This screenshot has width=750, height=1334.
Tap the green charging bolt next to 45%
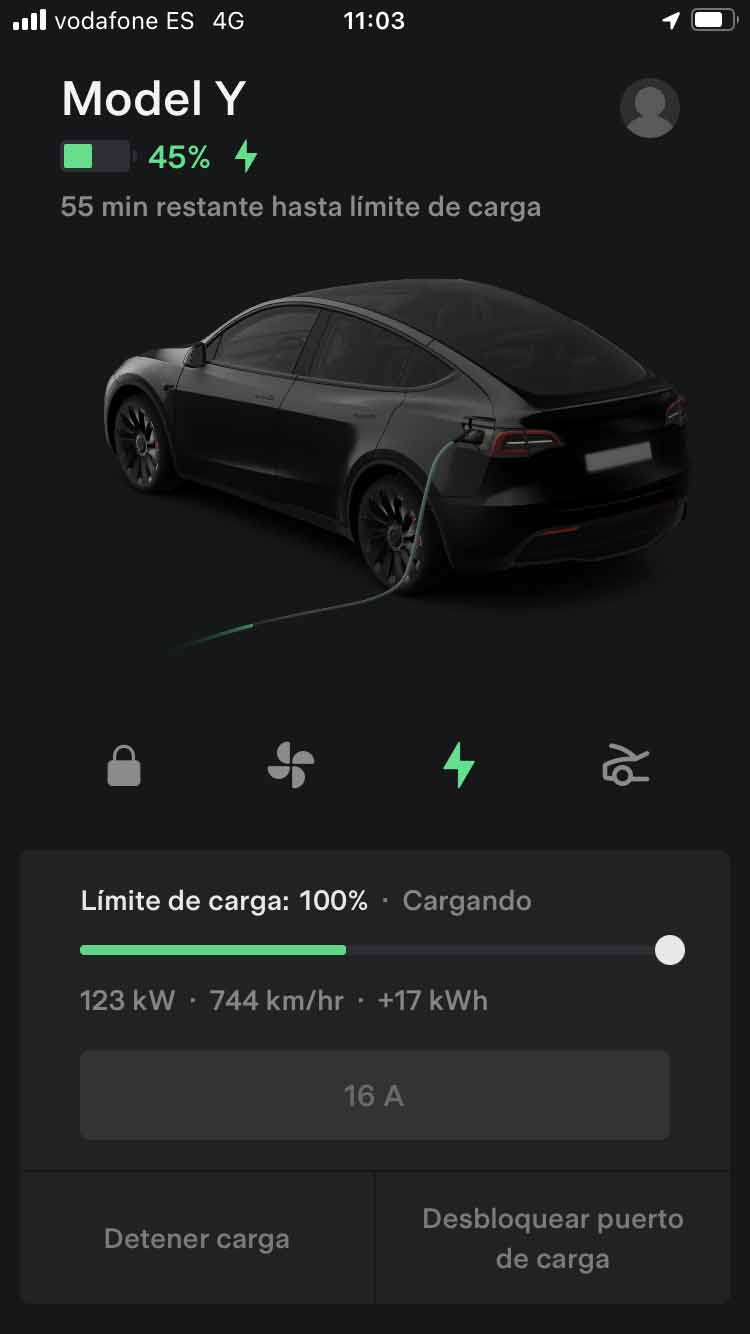pos(247,157)
